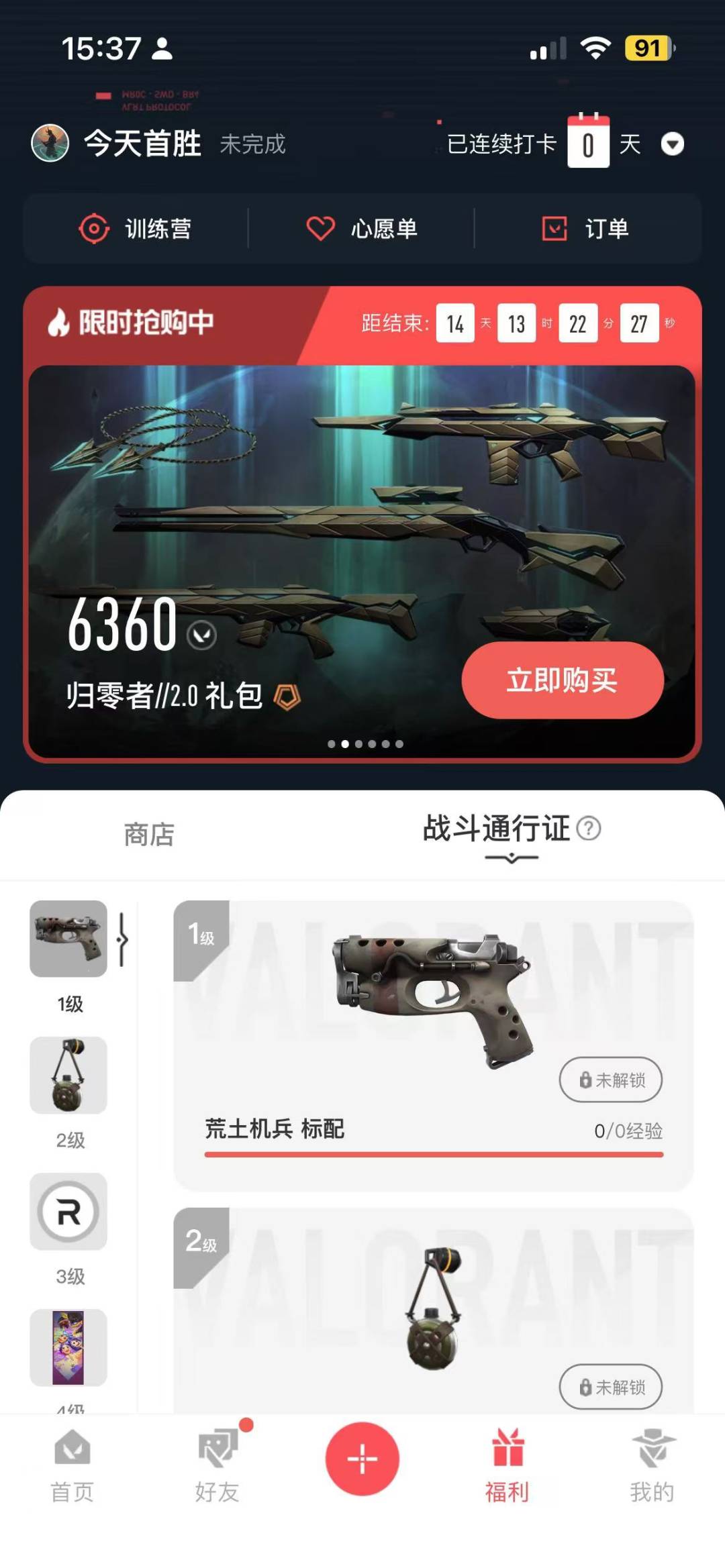Tap the red plus create button
Image resolution: width=725 pixels, height=1568 pixels.
(x=362, y=1459)
